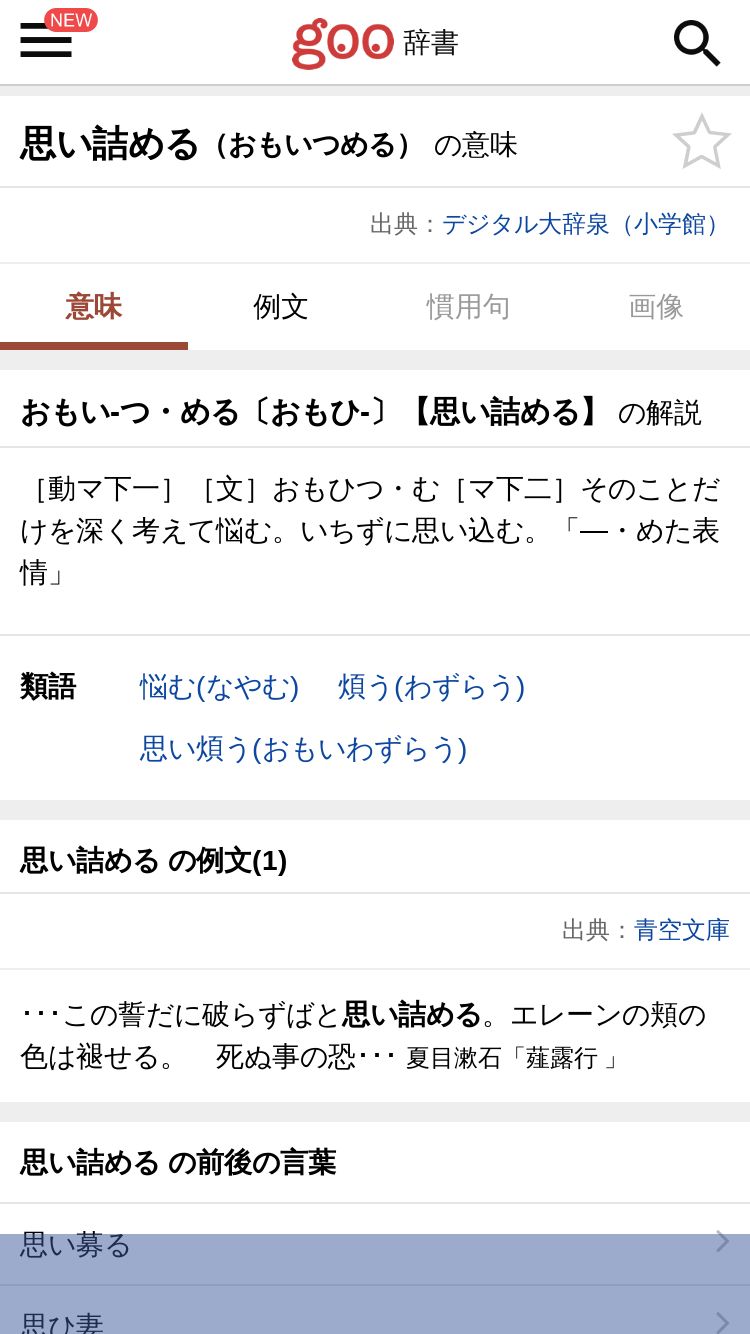The image size is (750, 1334).
Task: Go to the goo辞書 home logo
Action: (375, 42)
